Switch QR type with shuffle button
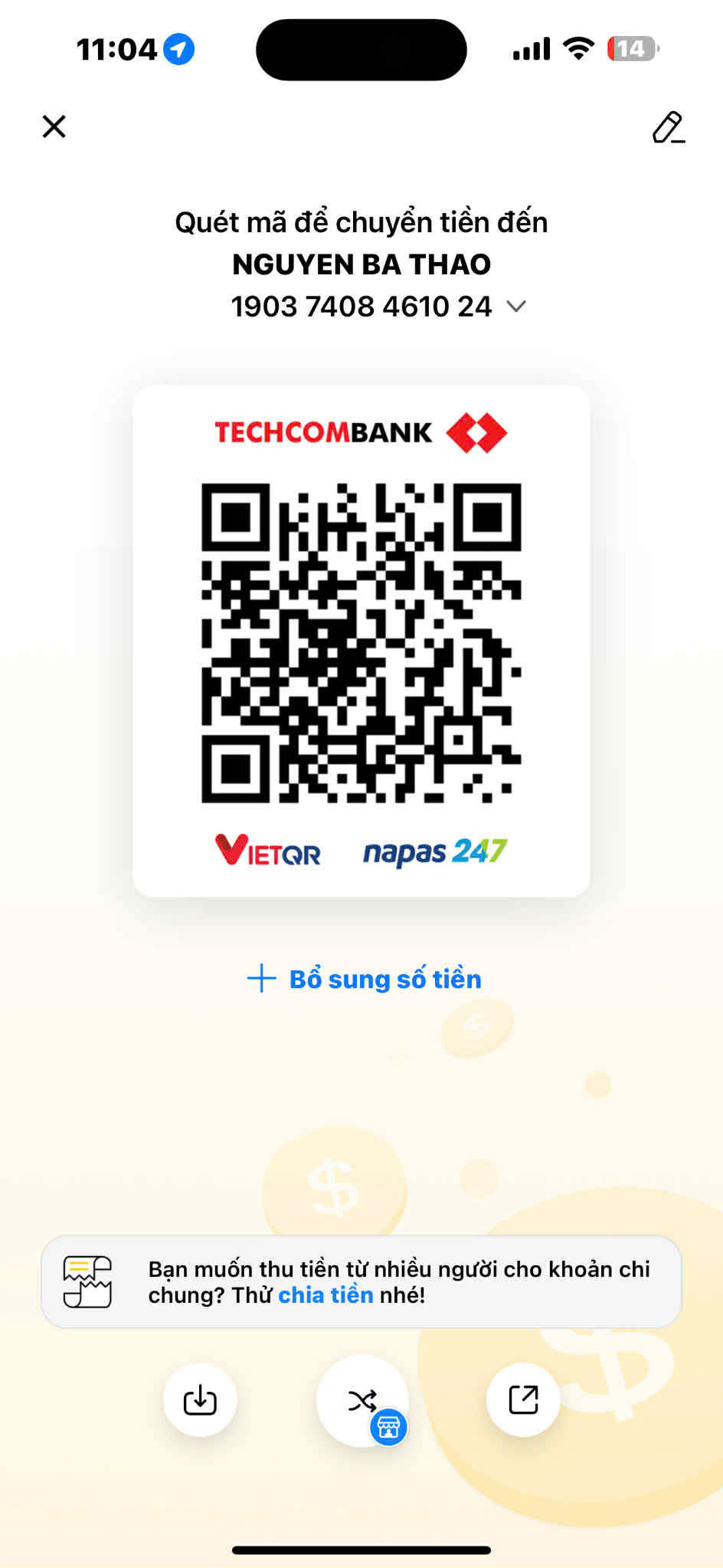 (362, 1400)
